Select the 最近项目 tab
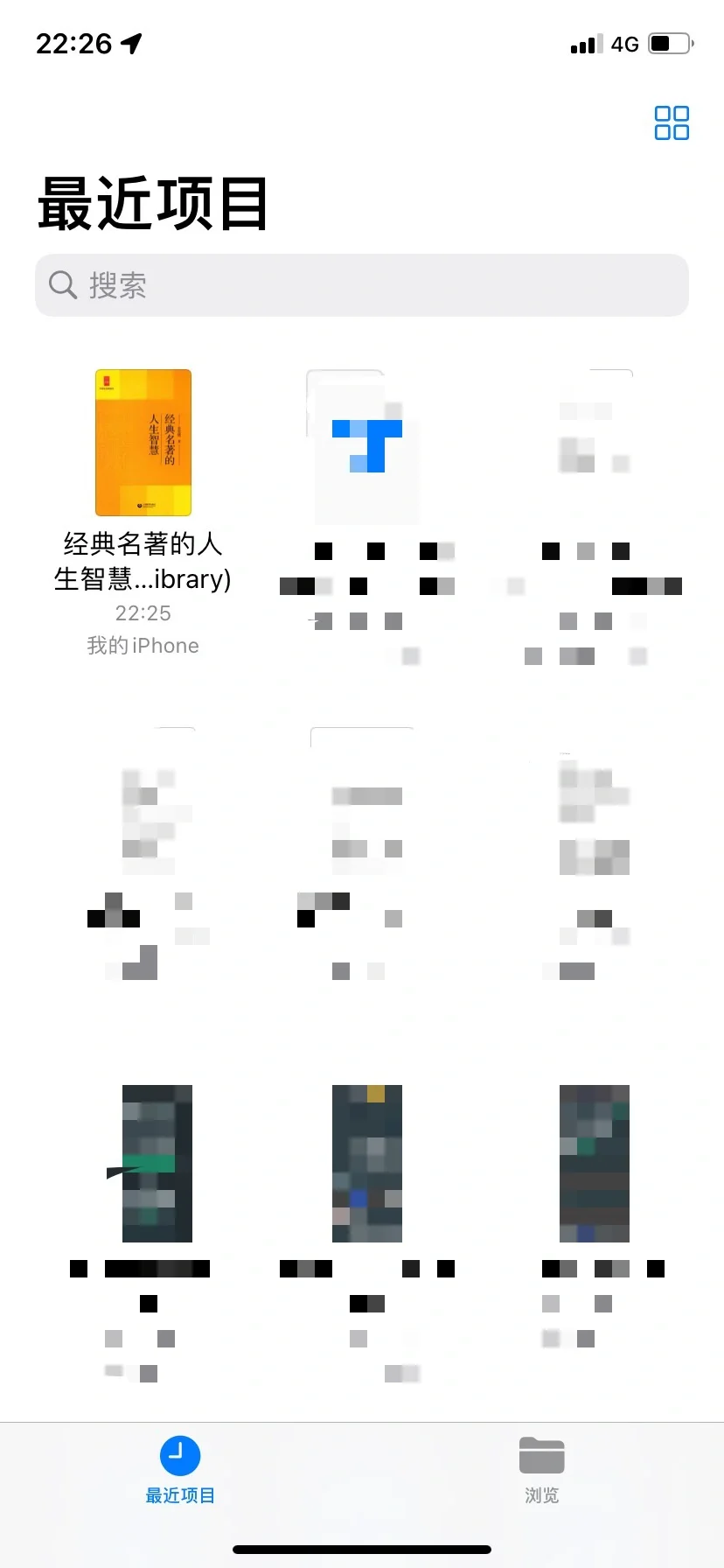Viewport: 724px width, 1568px height. click(180, 1470)
